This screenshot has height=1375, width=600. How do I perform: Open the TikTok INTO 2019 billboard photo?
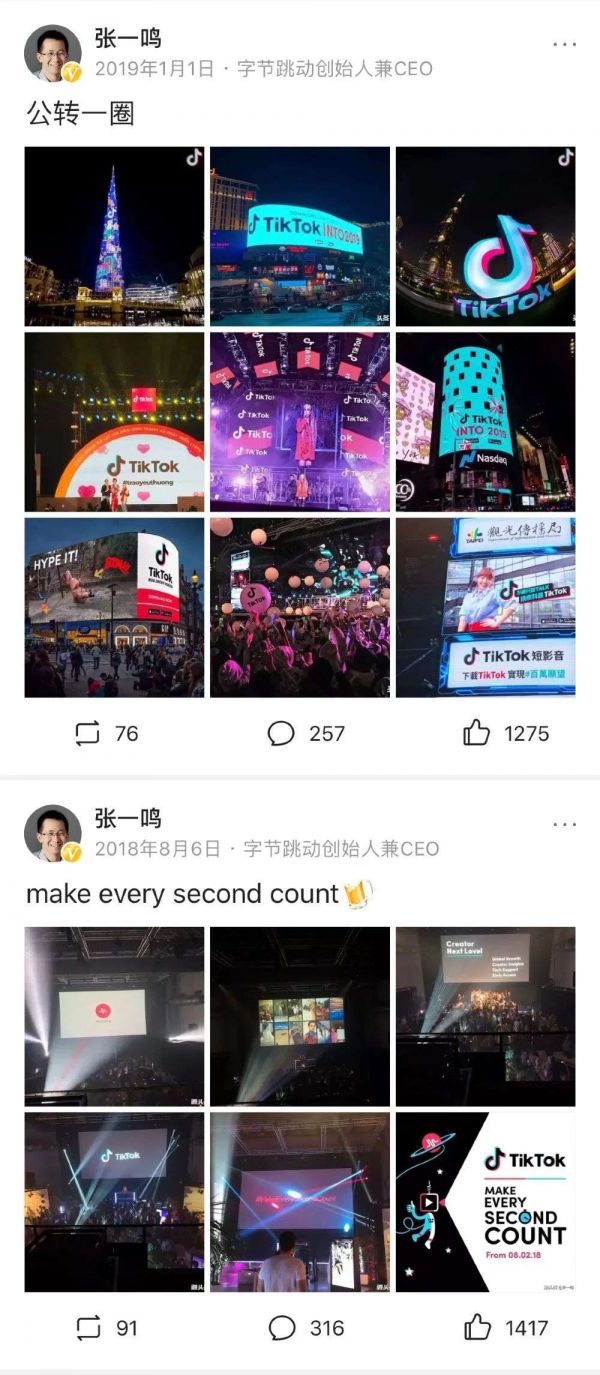tap(299, 236)
